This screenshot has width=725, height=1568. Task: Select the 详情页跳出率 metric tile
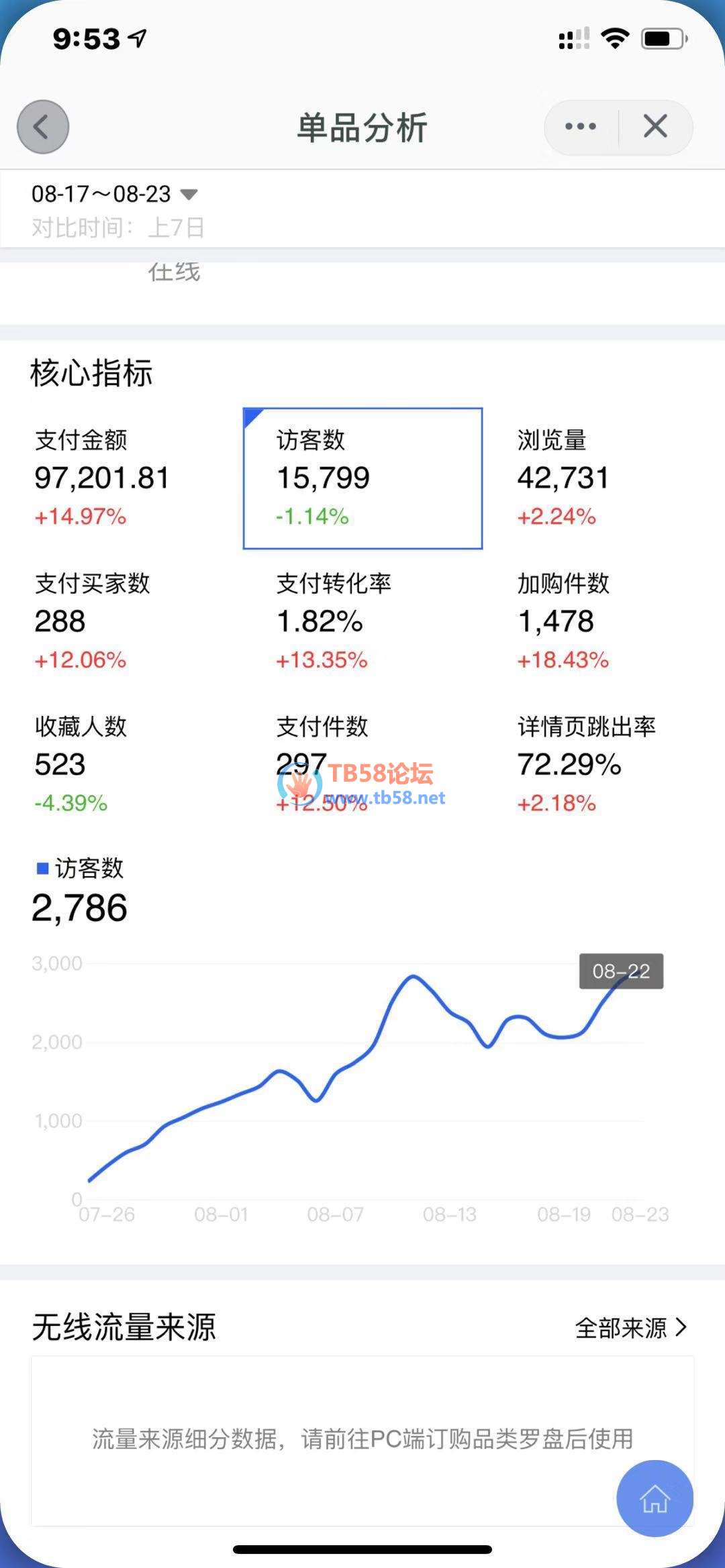pyautogui.click(x=601, y=764)
